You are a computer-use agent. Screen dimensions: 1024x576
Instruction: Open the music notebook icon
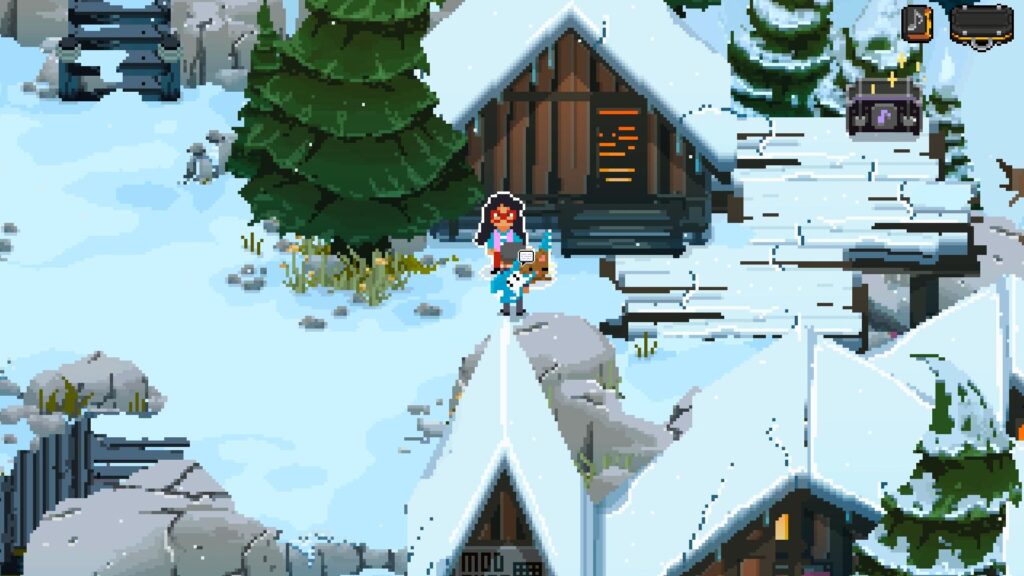pyautogui.click(x=916, y=23)
